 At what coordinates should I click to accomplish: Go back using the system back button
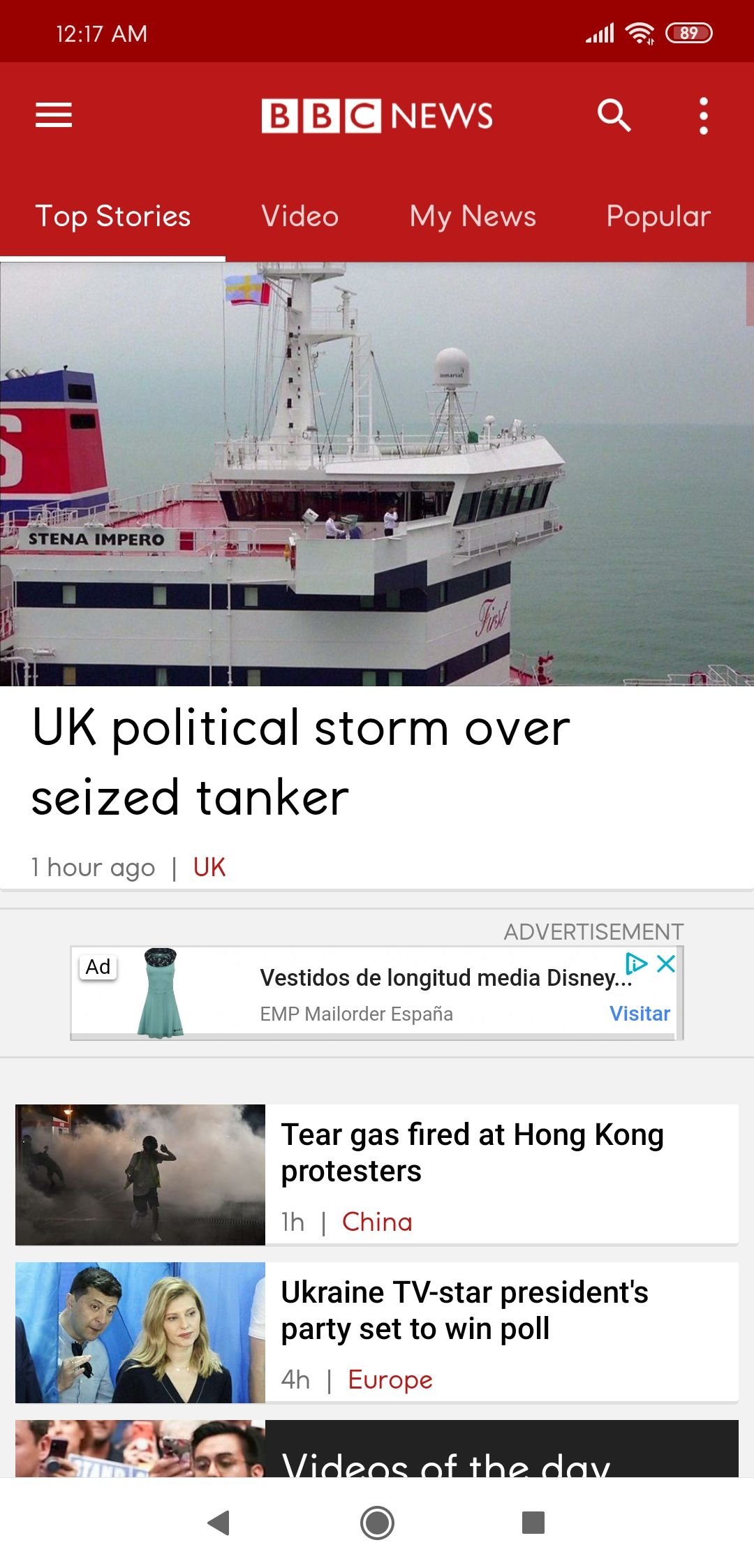pyautogui.click(x=219, y=1522)
